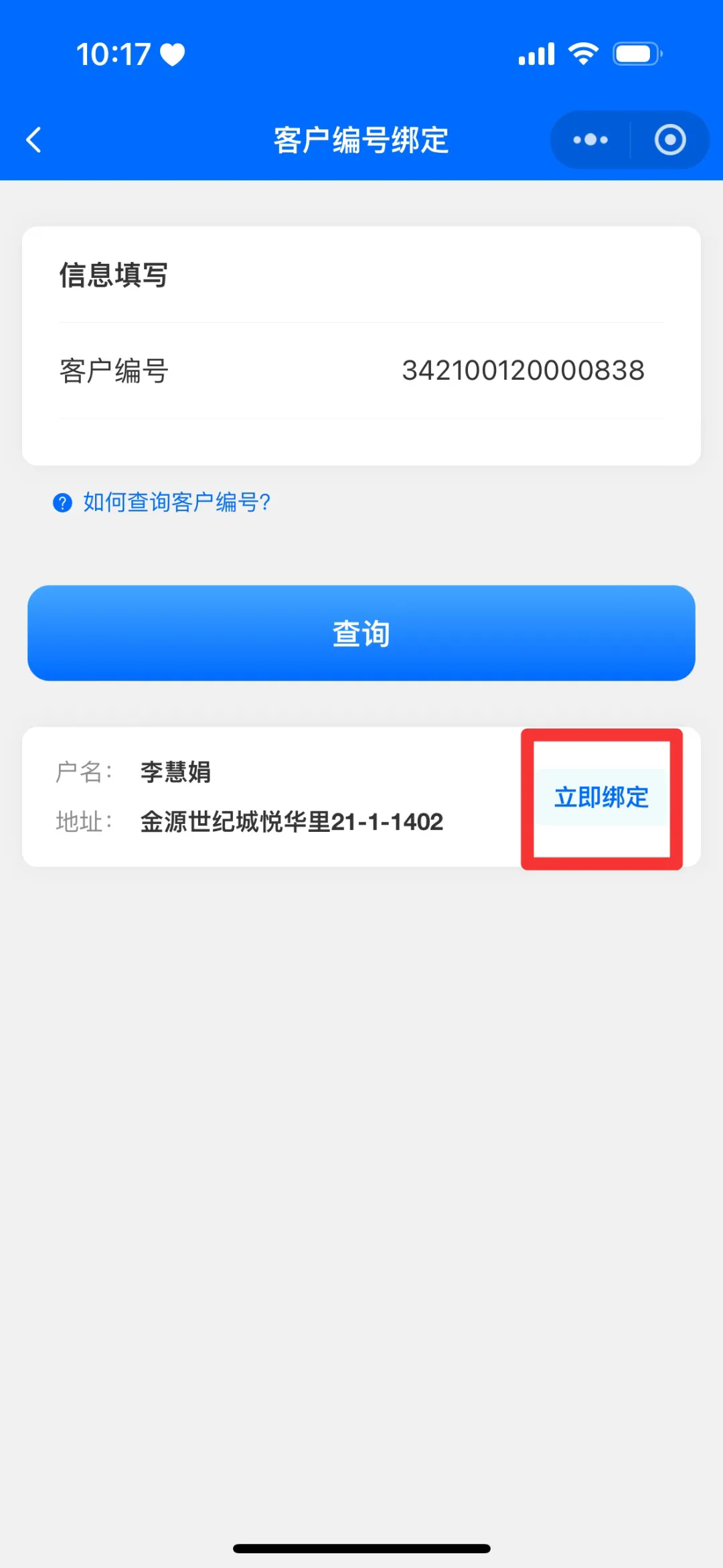Open the 如何查询客户编号 help link
Viewport: 723px width, 1568px height.
click(175, 502)
